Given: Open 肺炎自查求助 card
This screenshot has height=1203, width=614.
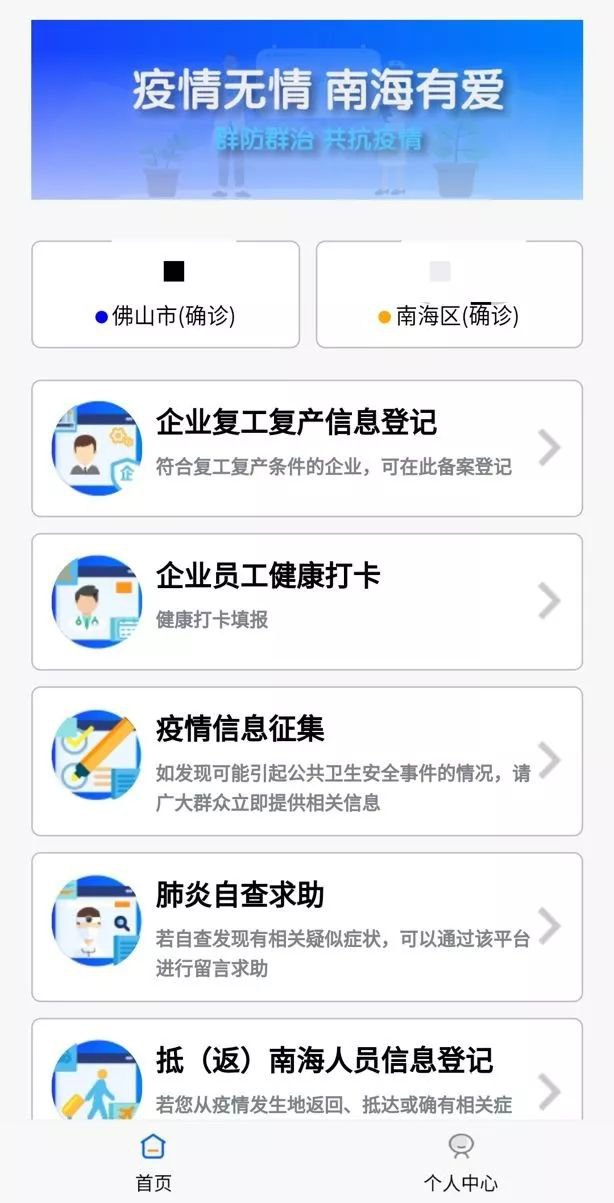Looking at the screenshot, I should [x=306, y=926].
